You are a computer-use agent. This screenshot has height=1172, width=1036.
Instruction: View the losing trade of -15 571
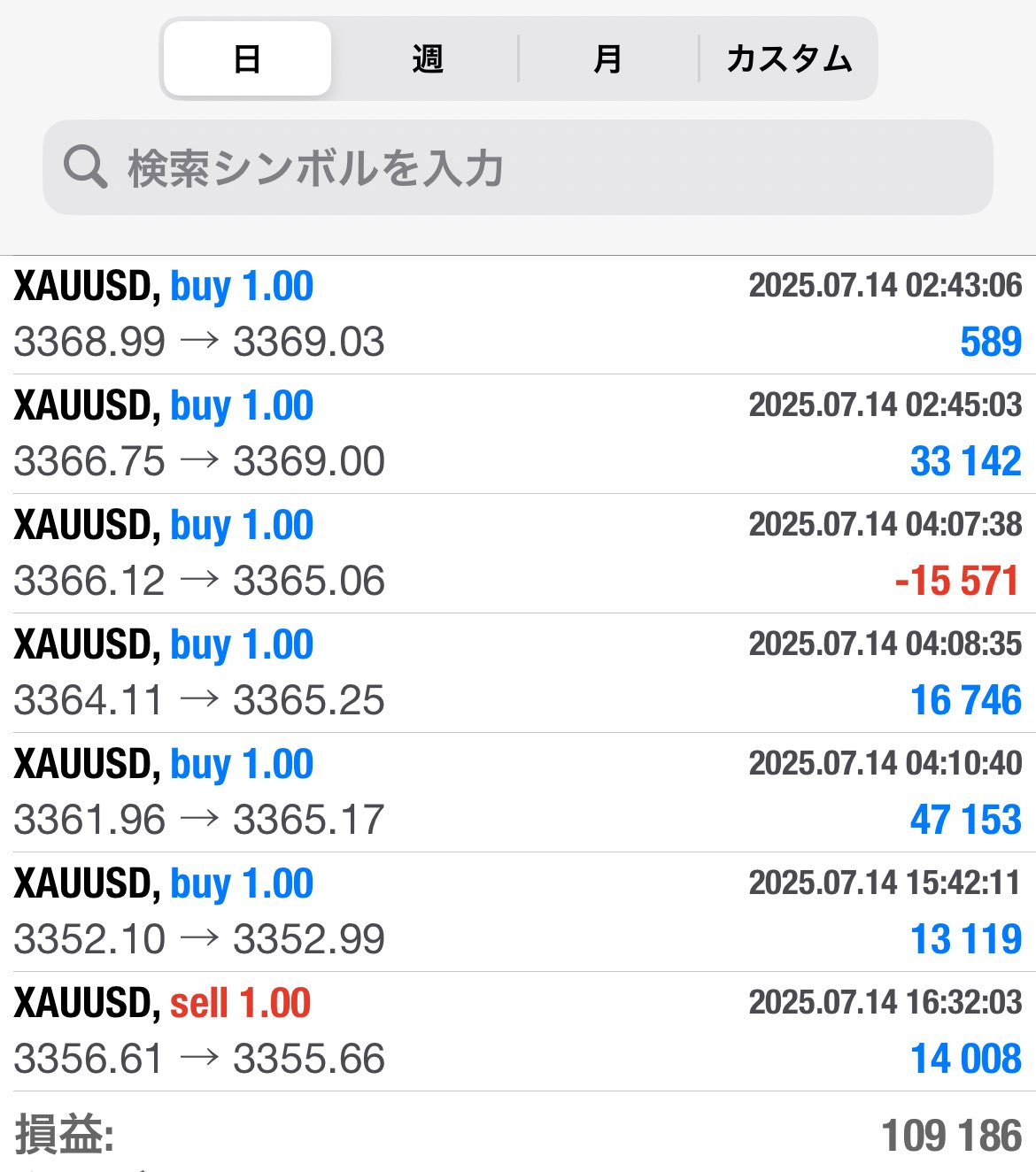click(518, 553)
